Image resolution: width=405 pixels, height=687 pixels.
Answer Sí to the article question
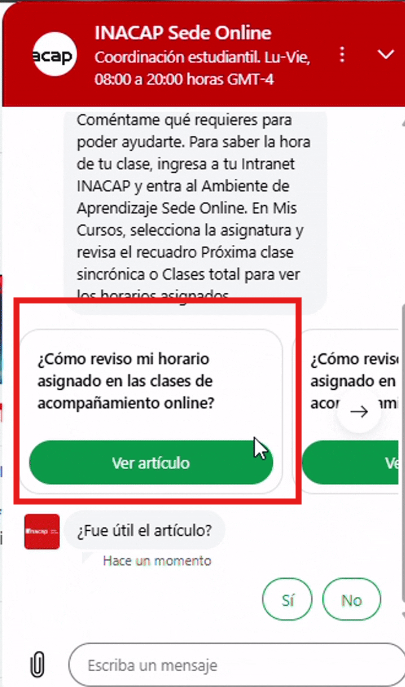click(287, 600)
